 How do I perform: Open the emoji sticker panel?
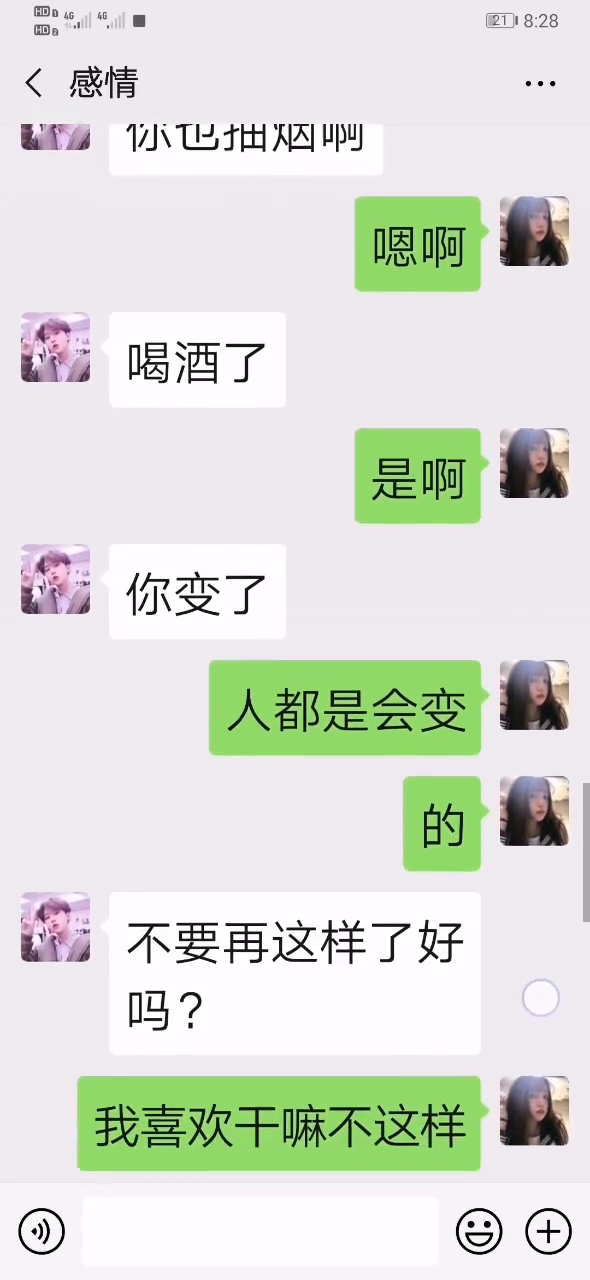pyautogui.click(x=479, y=1231)
